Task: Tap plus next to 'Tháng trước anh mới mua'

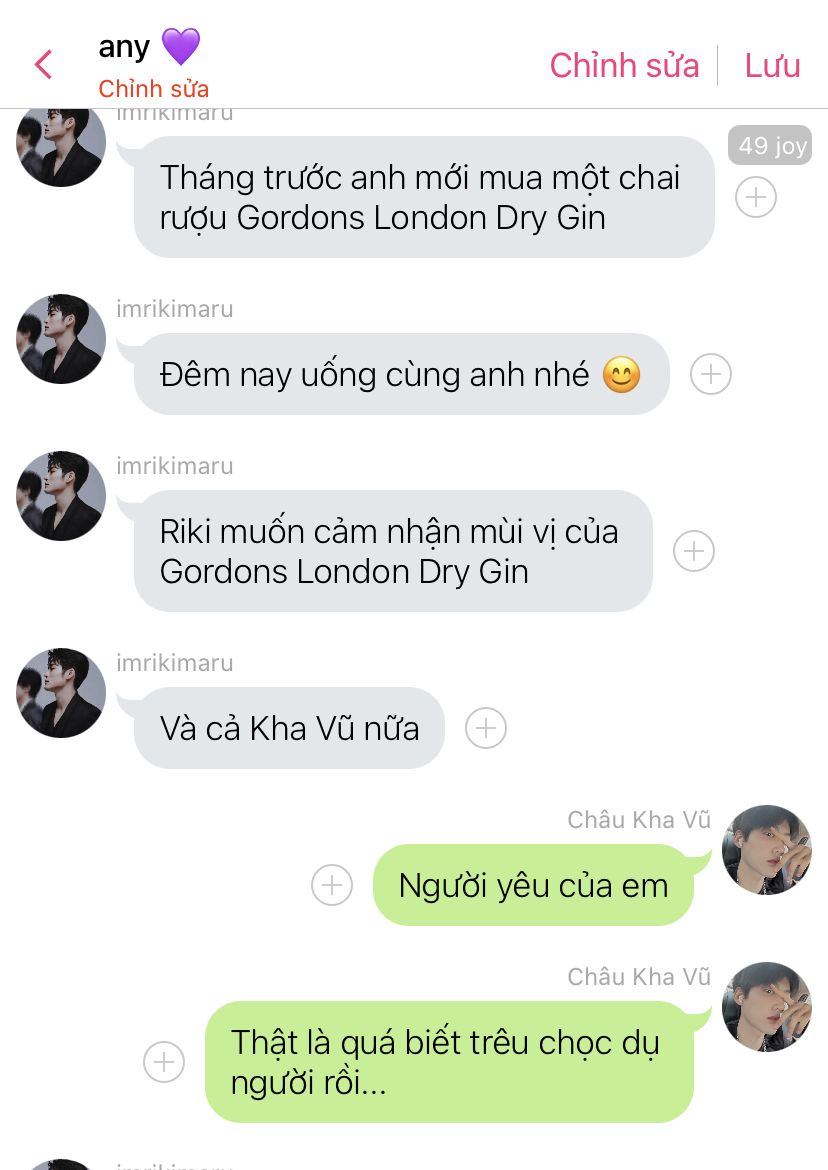Action: coord(756,197)
